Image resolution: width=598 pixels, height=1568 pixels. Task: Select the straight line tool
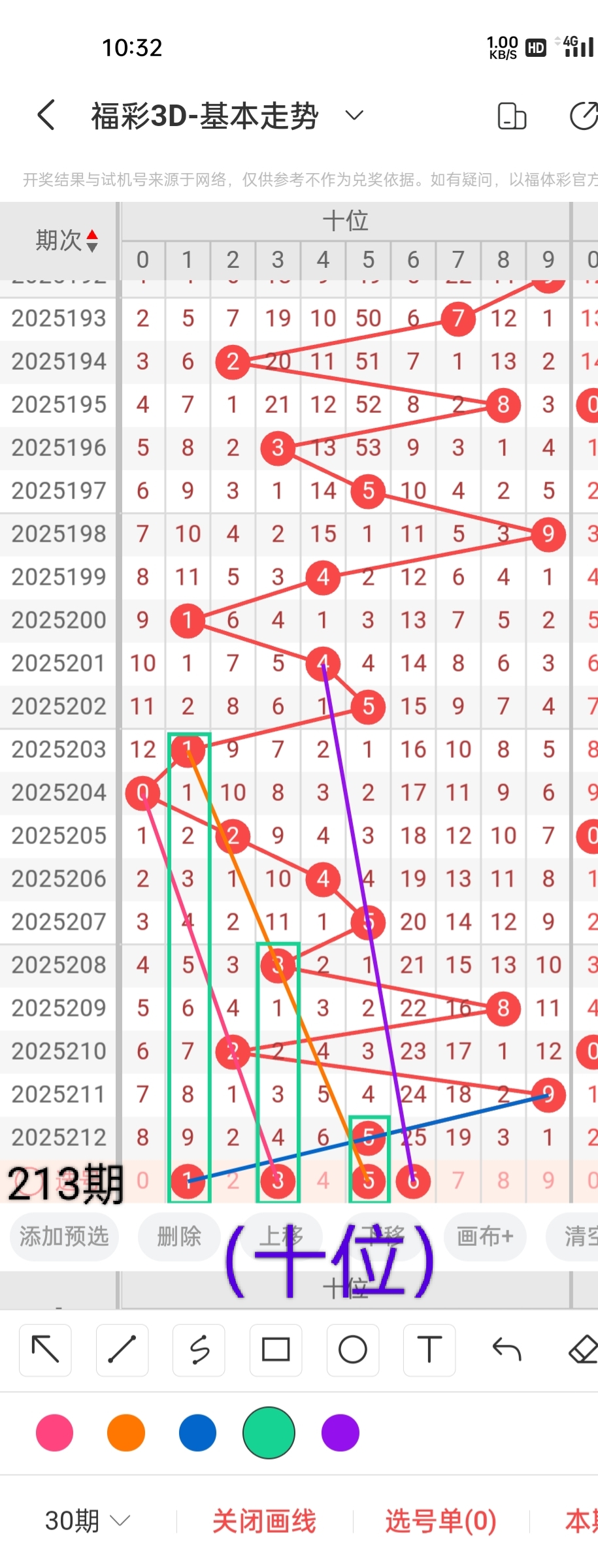(122, 1350)
